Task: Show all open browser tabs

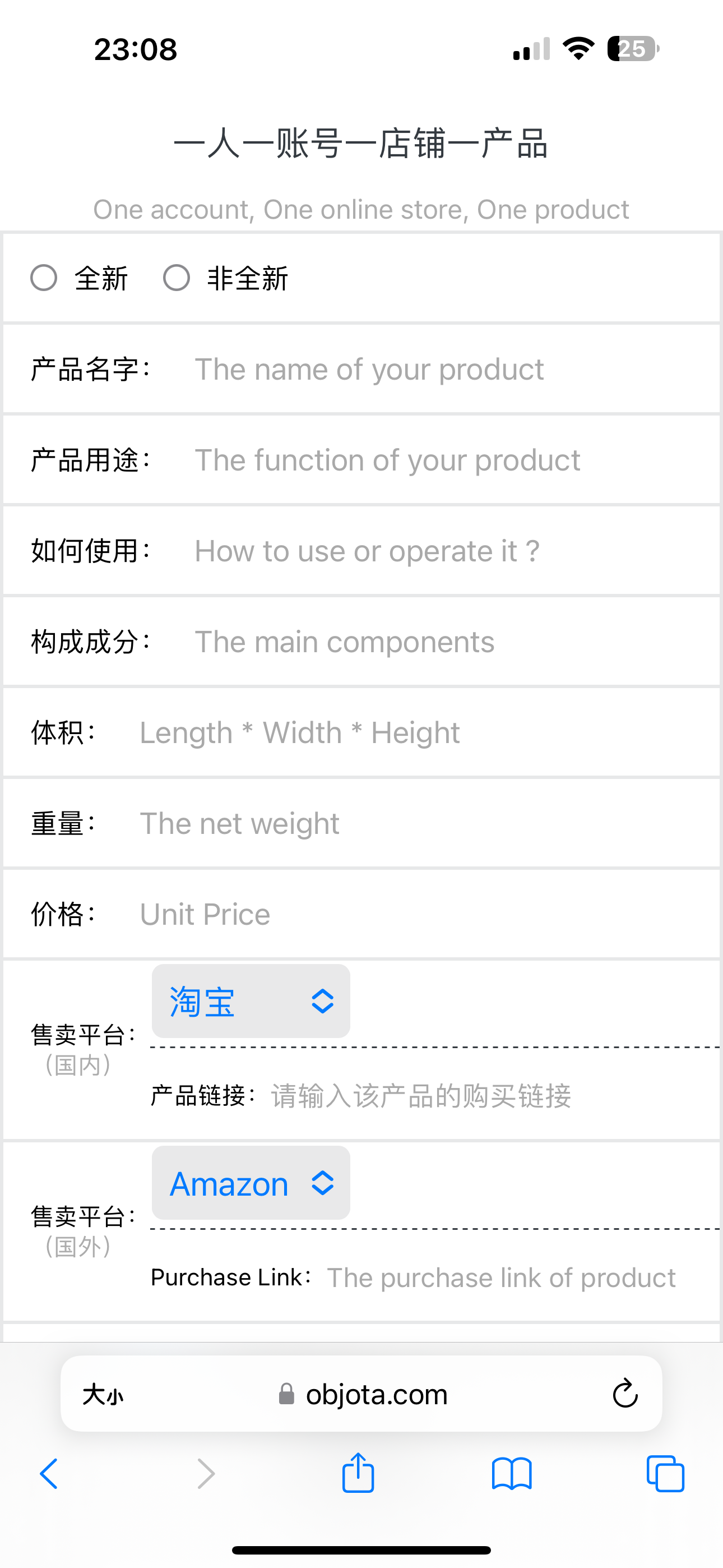Action: (665, 1474)
